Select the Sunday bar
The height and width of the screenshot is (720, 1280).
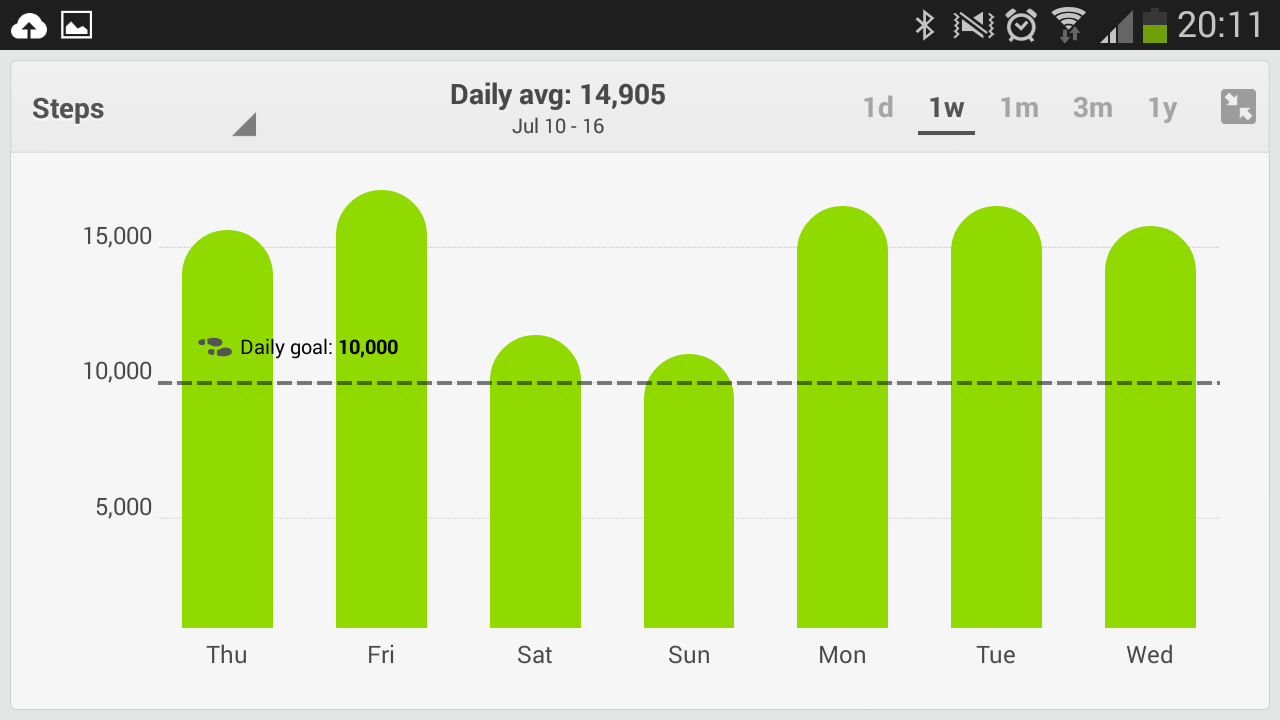[689, 491]
